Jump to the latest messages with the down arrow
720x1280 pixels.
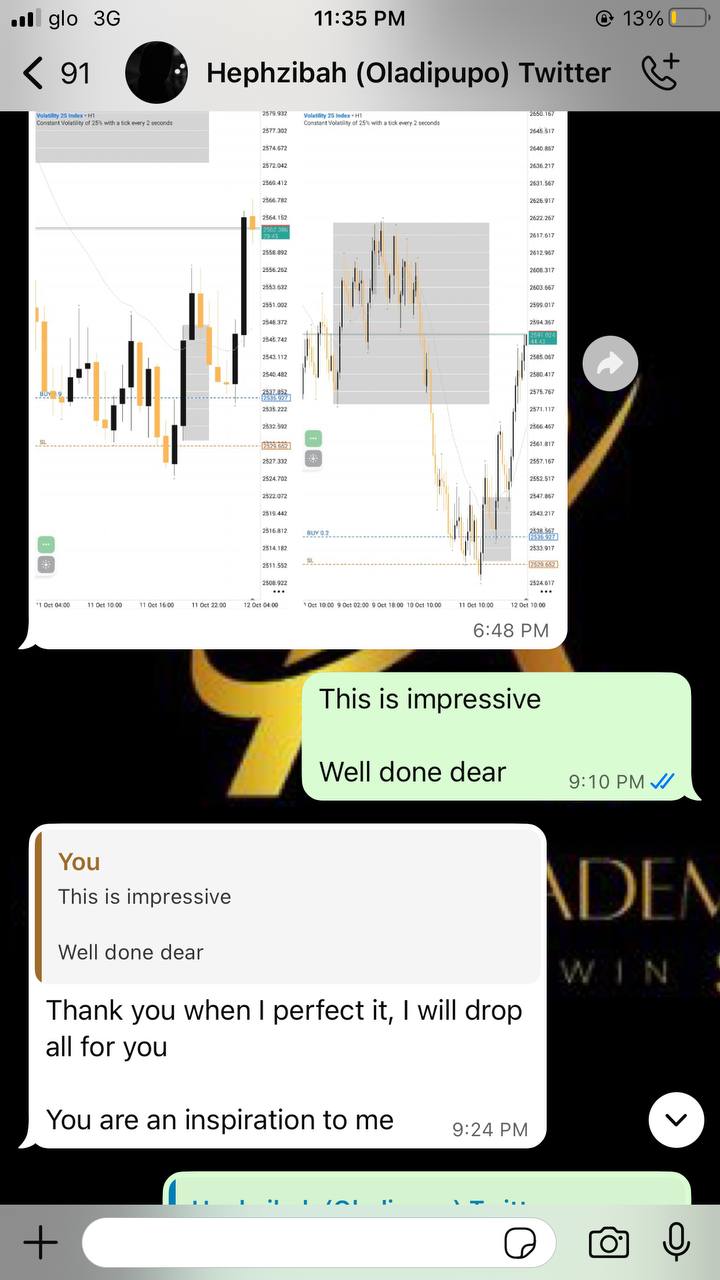677,1118
